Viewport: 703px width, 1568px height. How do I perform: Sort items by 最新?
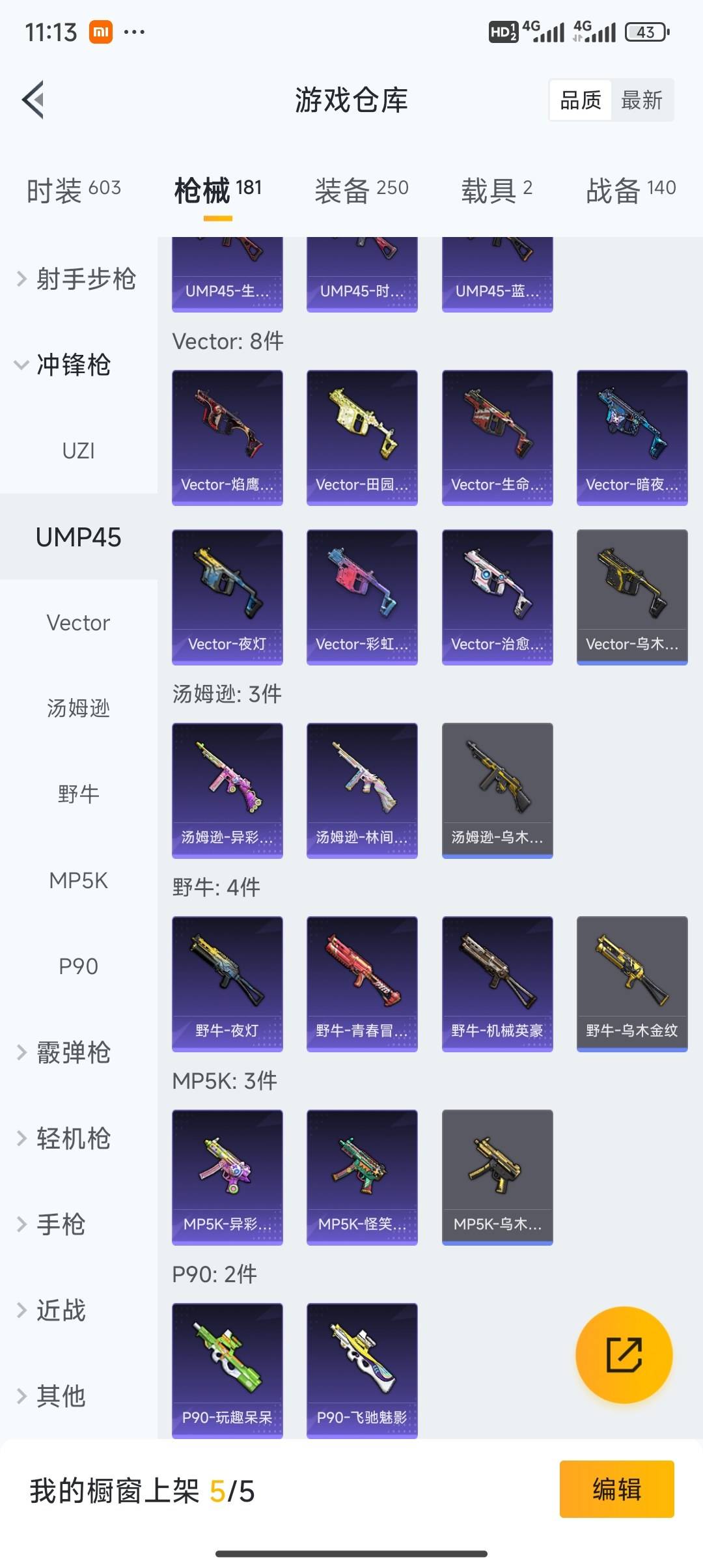641,100
